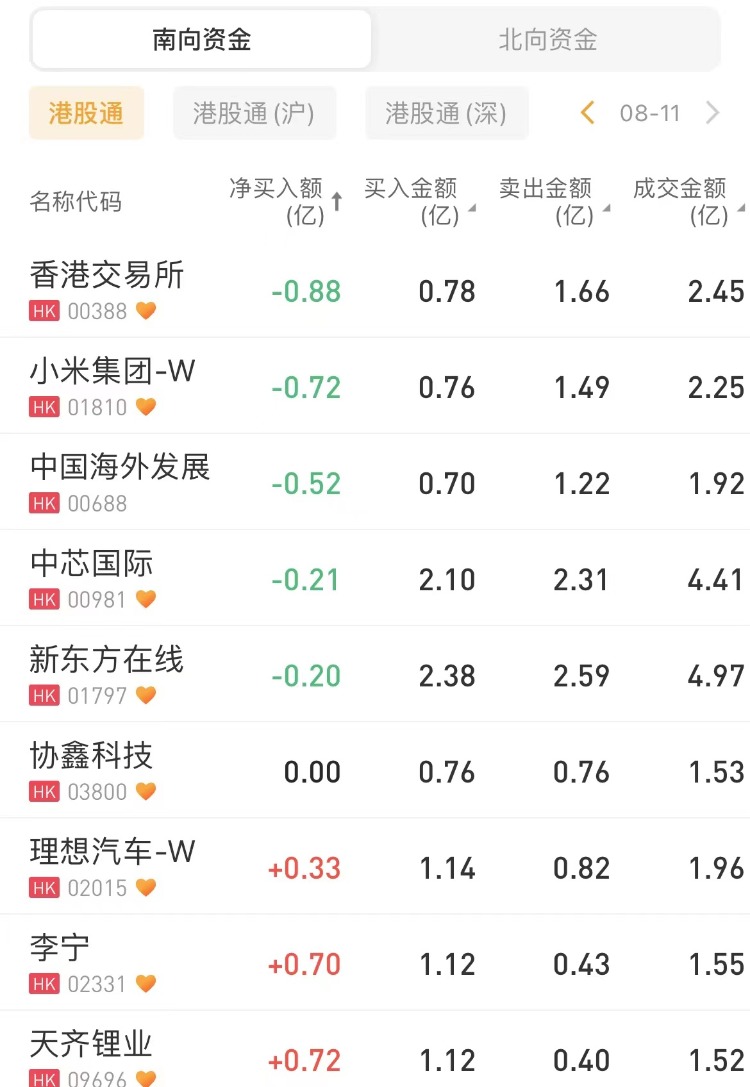Sort by 净买入额 column
The height and width of the screenshot is (1087, 750).
pos(284,201)
